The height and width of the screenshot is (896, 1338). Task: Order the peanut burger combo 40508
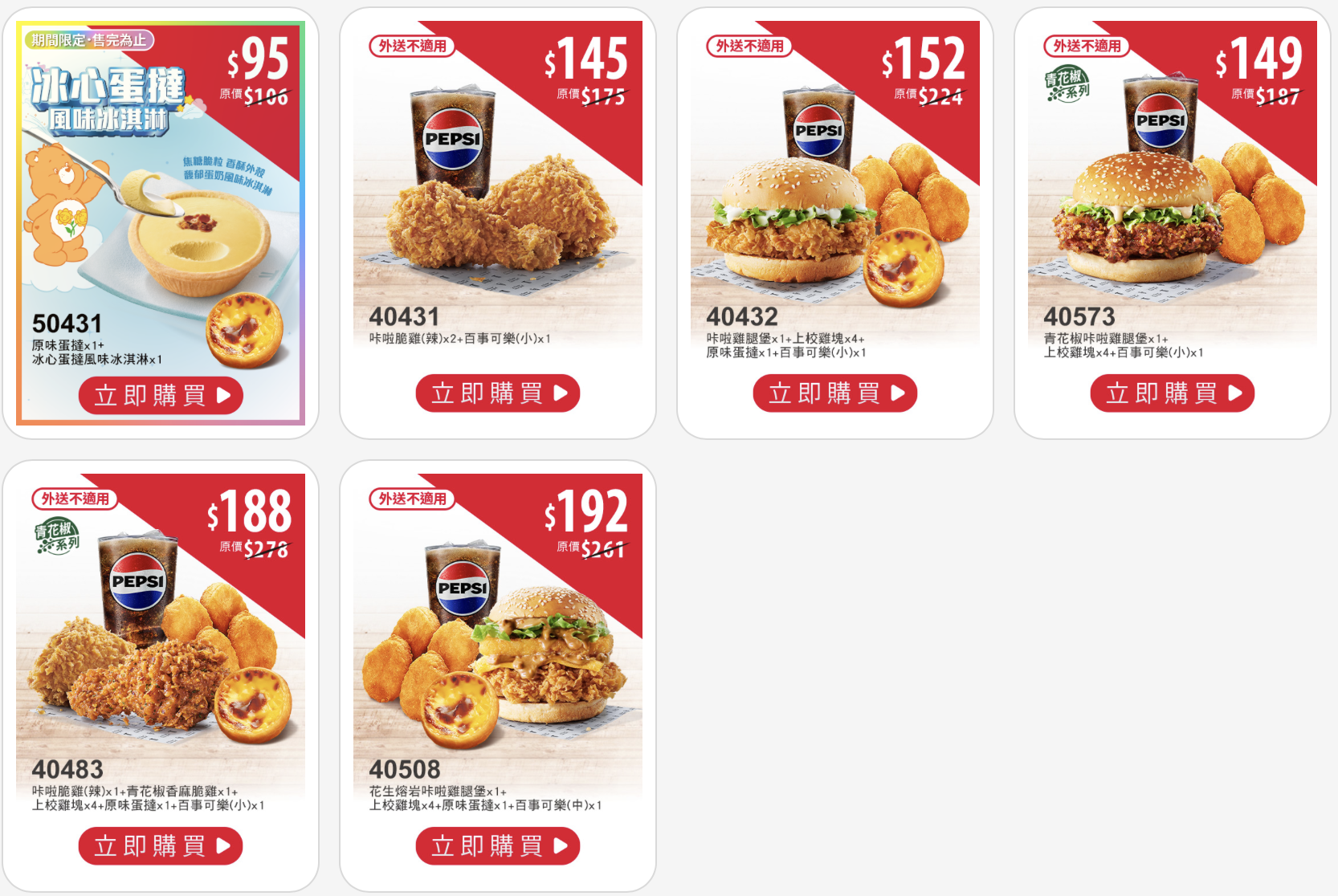[497, 846]
